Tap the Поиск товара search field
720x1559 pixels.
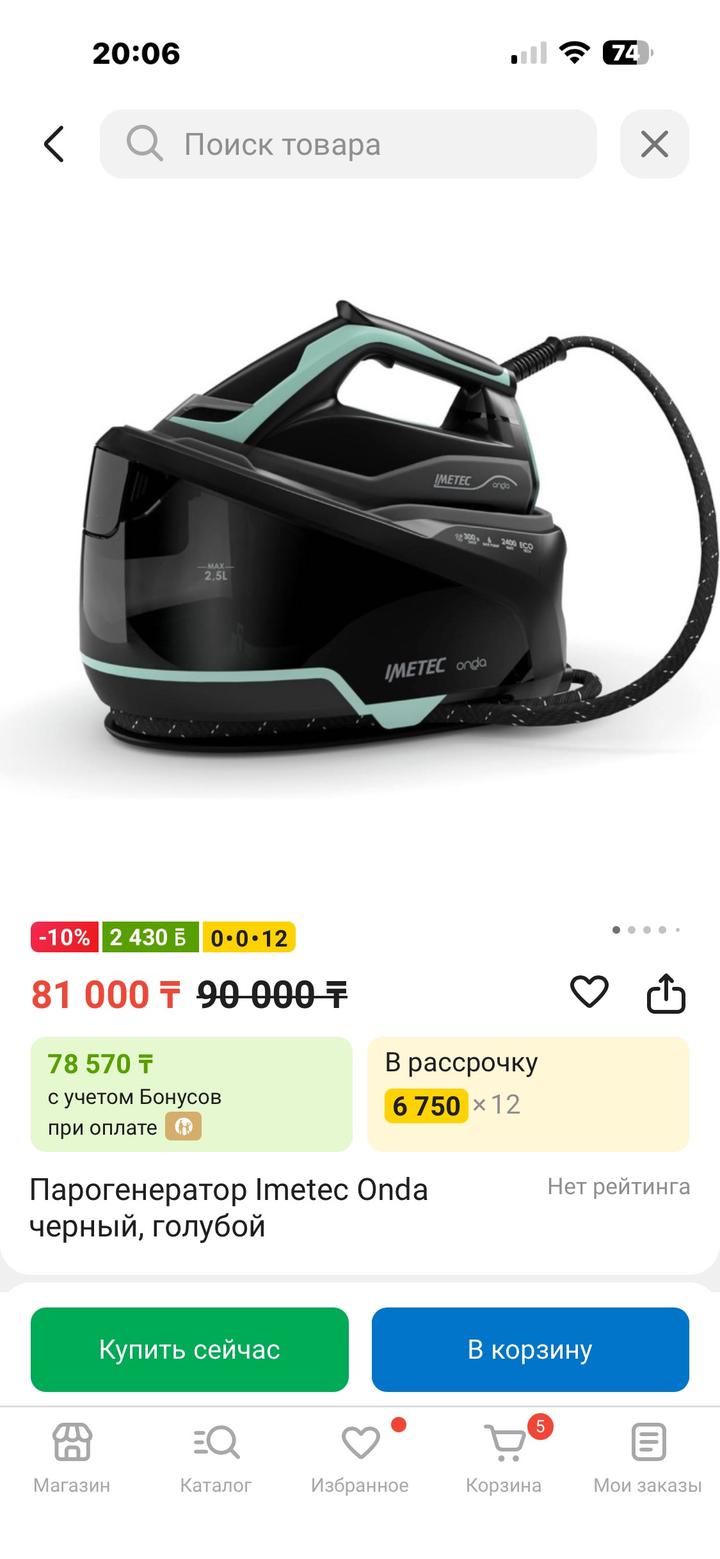pyautogui.click(x=348, y=144)
